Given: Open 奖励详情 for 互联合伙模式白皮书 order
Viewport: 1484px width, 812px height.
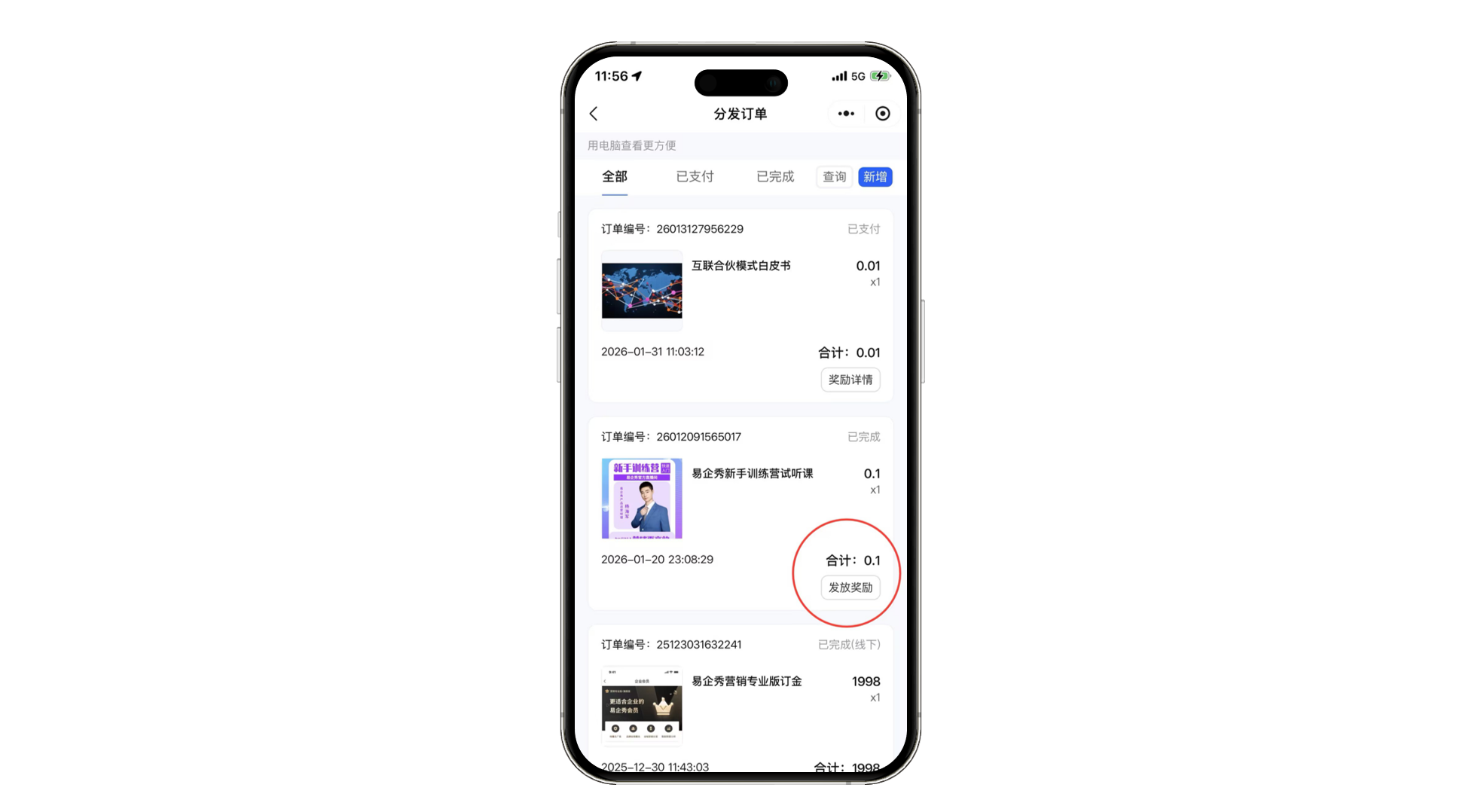Looking at the screenshot, I should pyautogui.click(x=850, y=380).
